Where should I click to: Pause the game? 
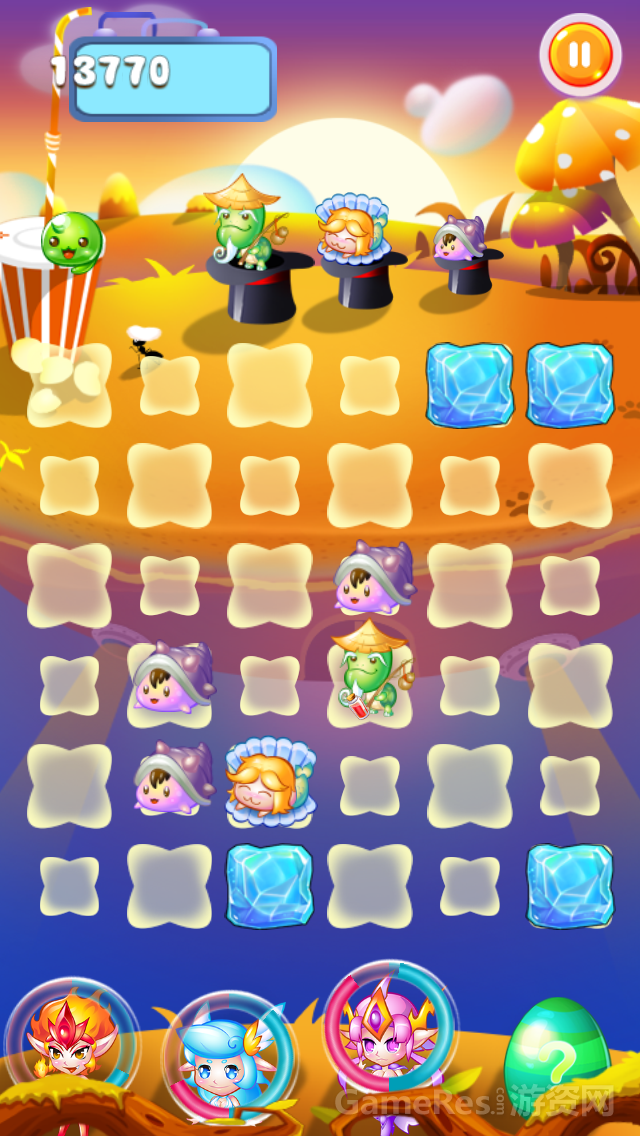[580, 55]
